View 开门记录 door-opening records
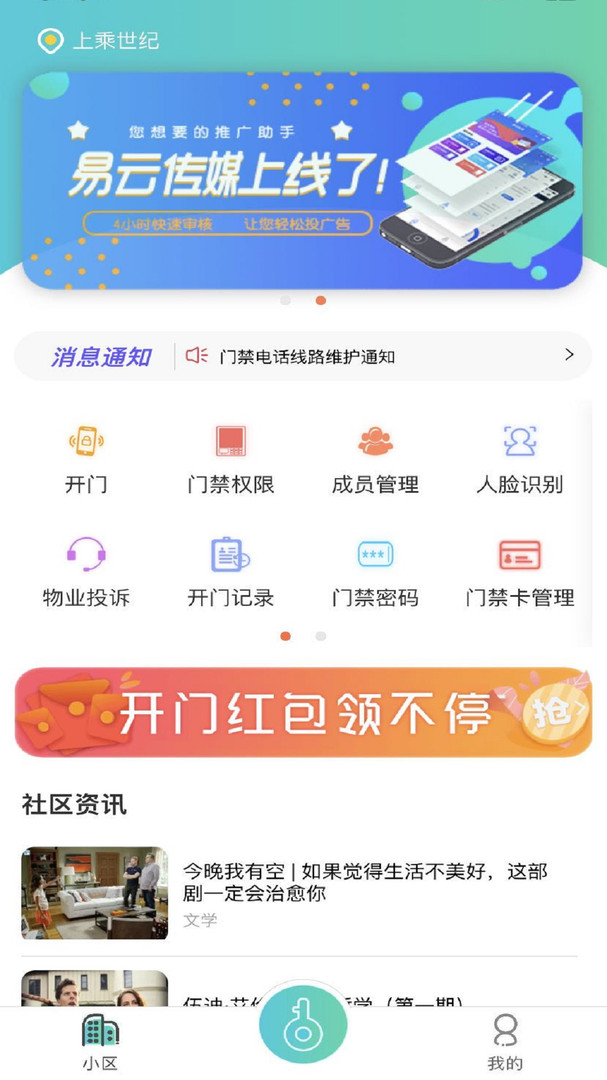This screenshot has height=1080, width=607. 231,572
